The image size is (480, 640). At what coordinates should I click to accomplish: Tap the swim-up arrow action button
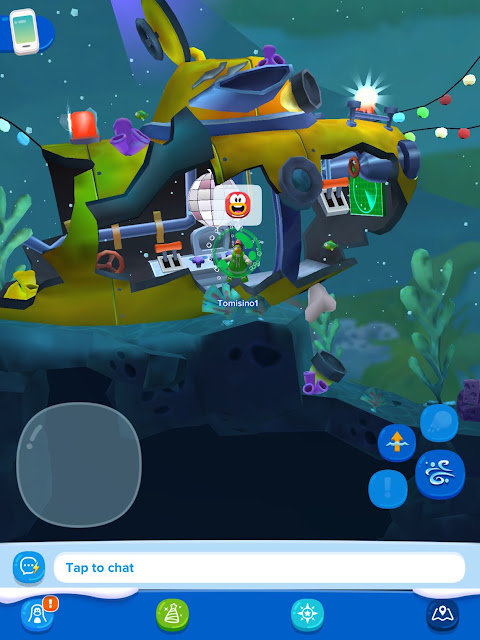click(397, 442)
